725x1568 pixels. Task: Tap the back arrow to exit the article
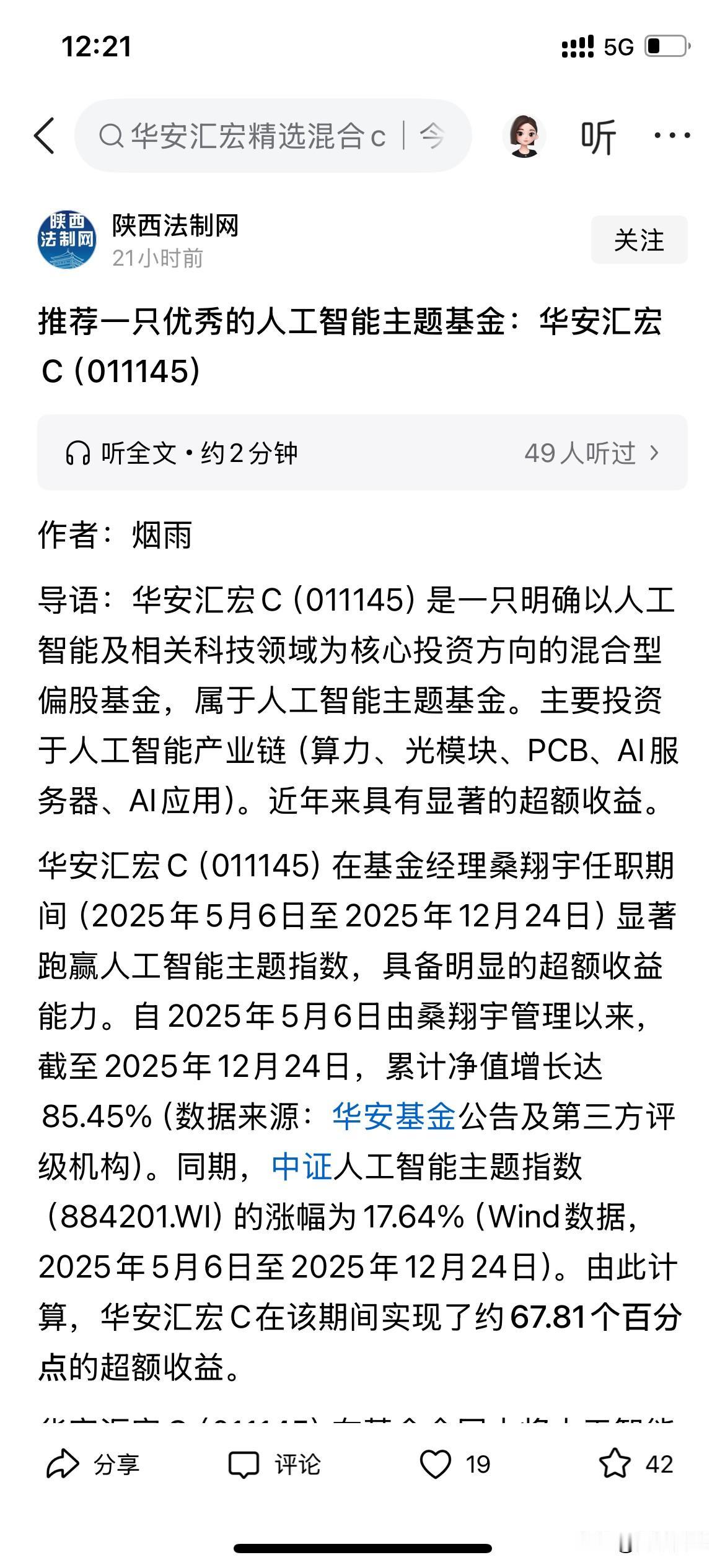[46, 136]
